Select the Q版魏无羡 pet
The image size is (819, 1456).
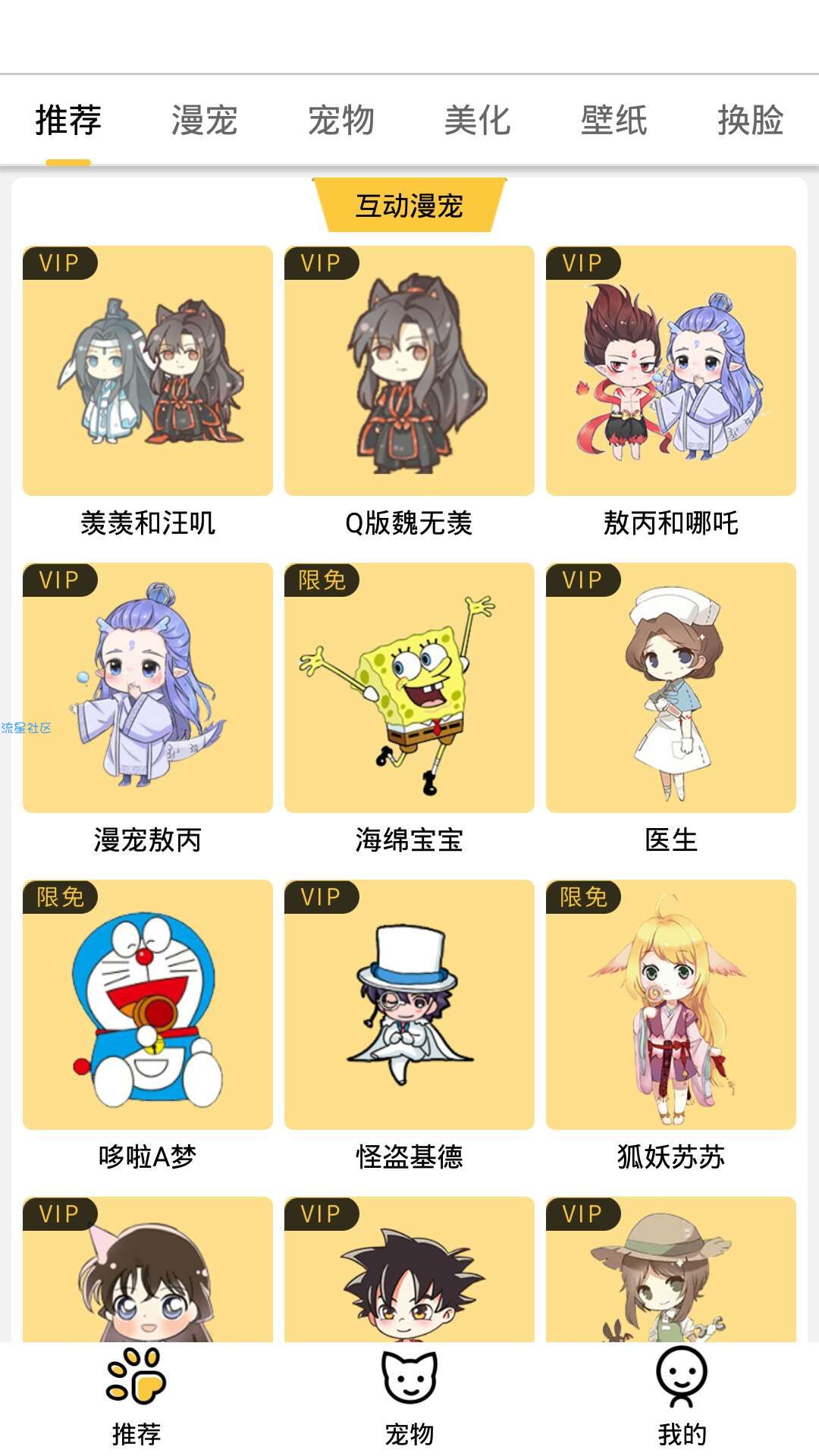click(409, 371)
